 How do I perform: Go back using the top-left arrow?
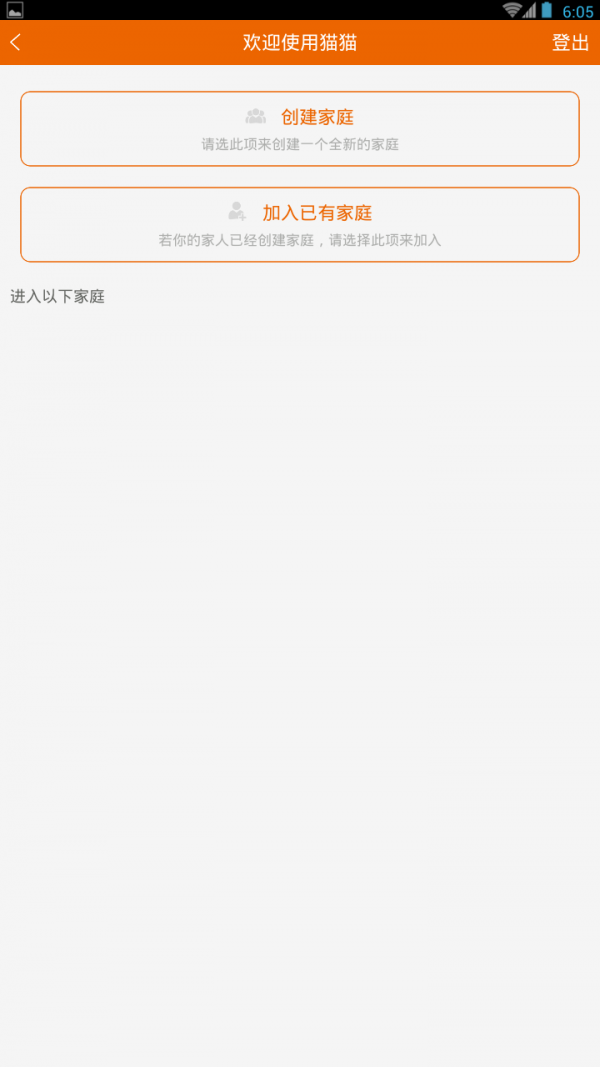16,42
